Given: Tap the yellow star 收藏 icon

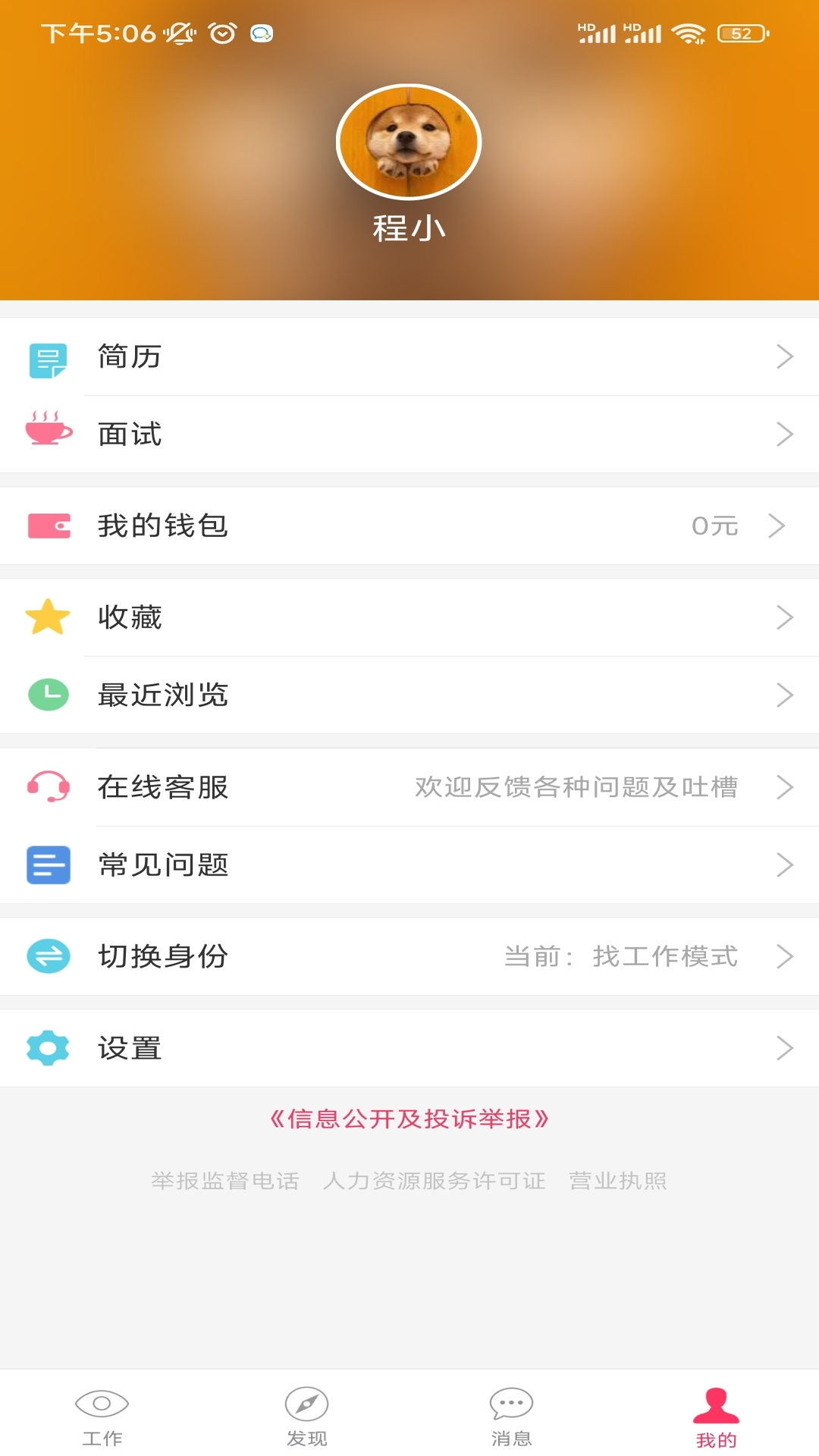Looking at the screenshot, I should coord(47,617).
